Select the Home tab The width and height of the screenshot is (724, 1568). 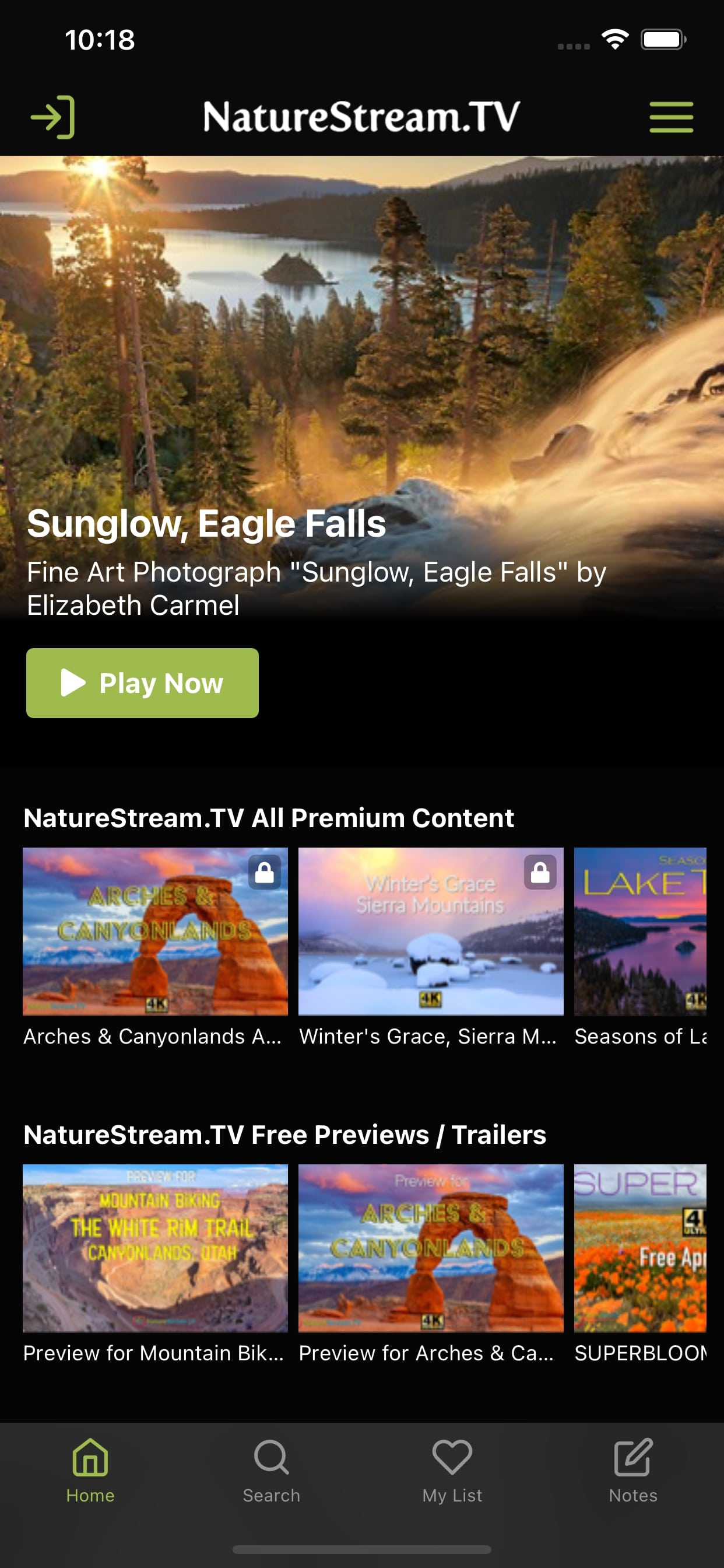tap(90, 1471)
